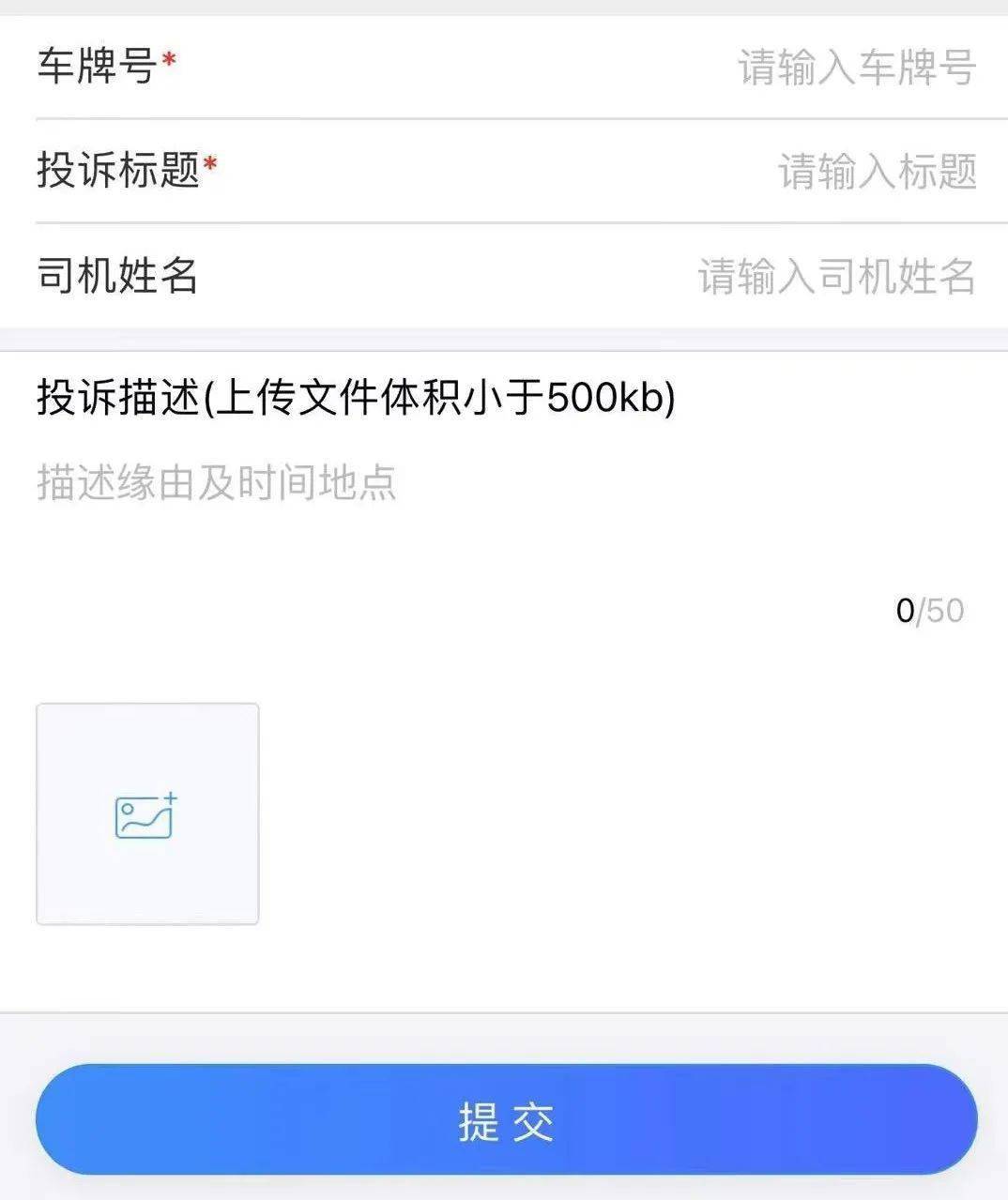
Task: Click the 0/50 character counter
Action: (x=927, y=610)
